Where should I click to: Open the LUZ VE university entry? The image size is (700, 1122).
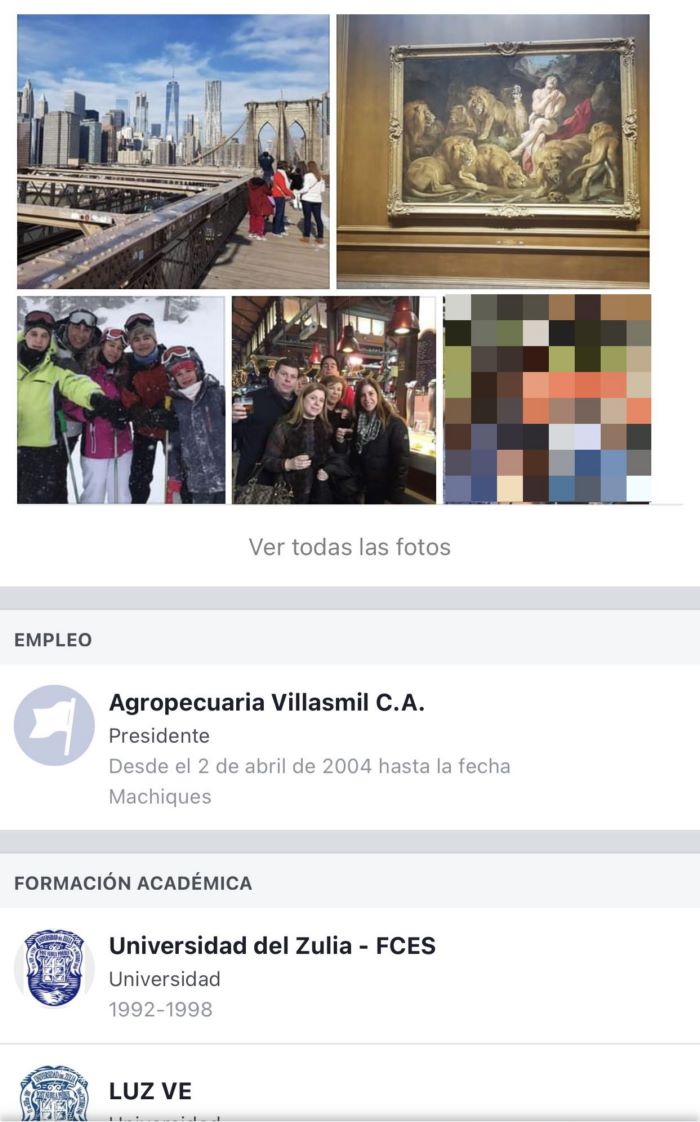pyautogui.click(x=150, y=1091)
